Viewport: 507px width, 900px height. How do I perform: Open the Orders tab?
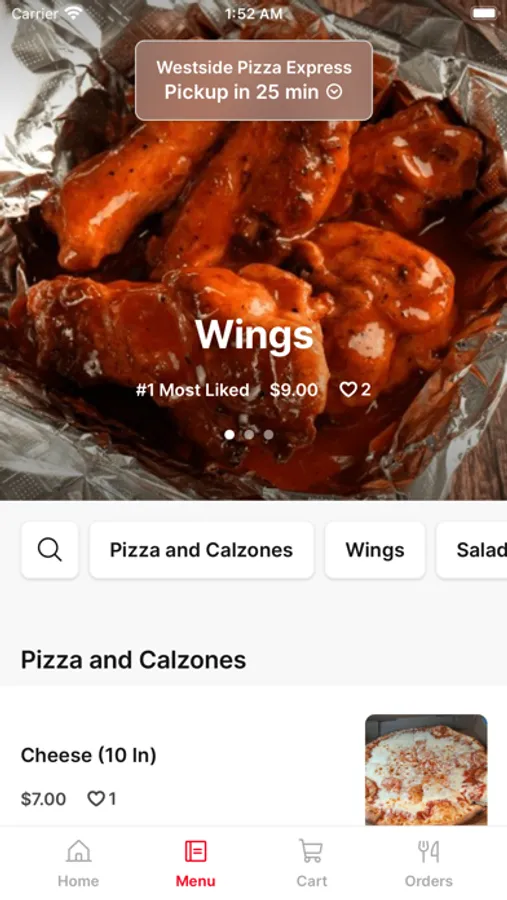[x=428, y=863]
